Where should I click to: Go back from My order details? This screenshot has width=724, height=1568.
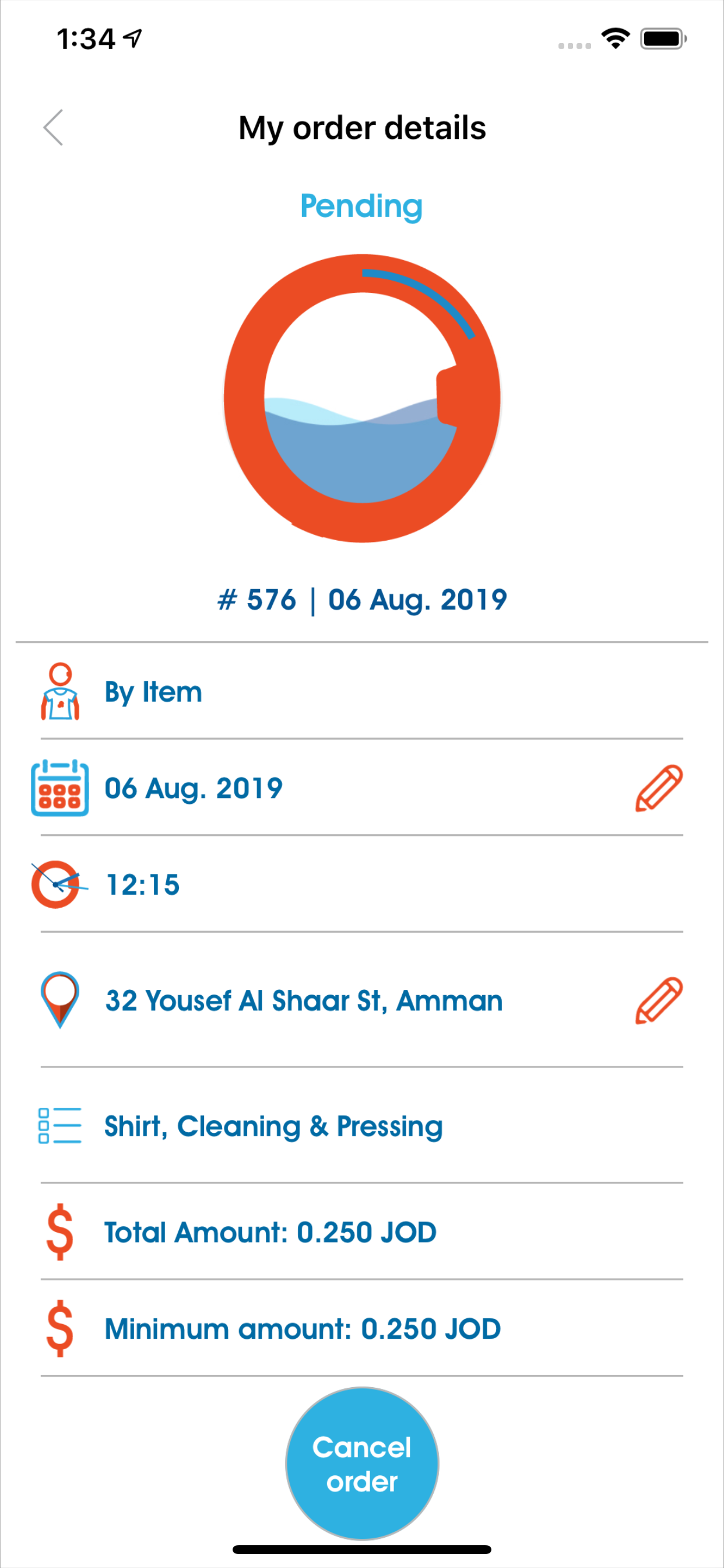(54, 128)
